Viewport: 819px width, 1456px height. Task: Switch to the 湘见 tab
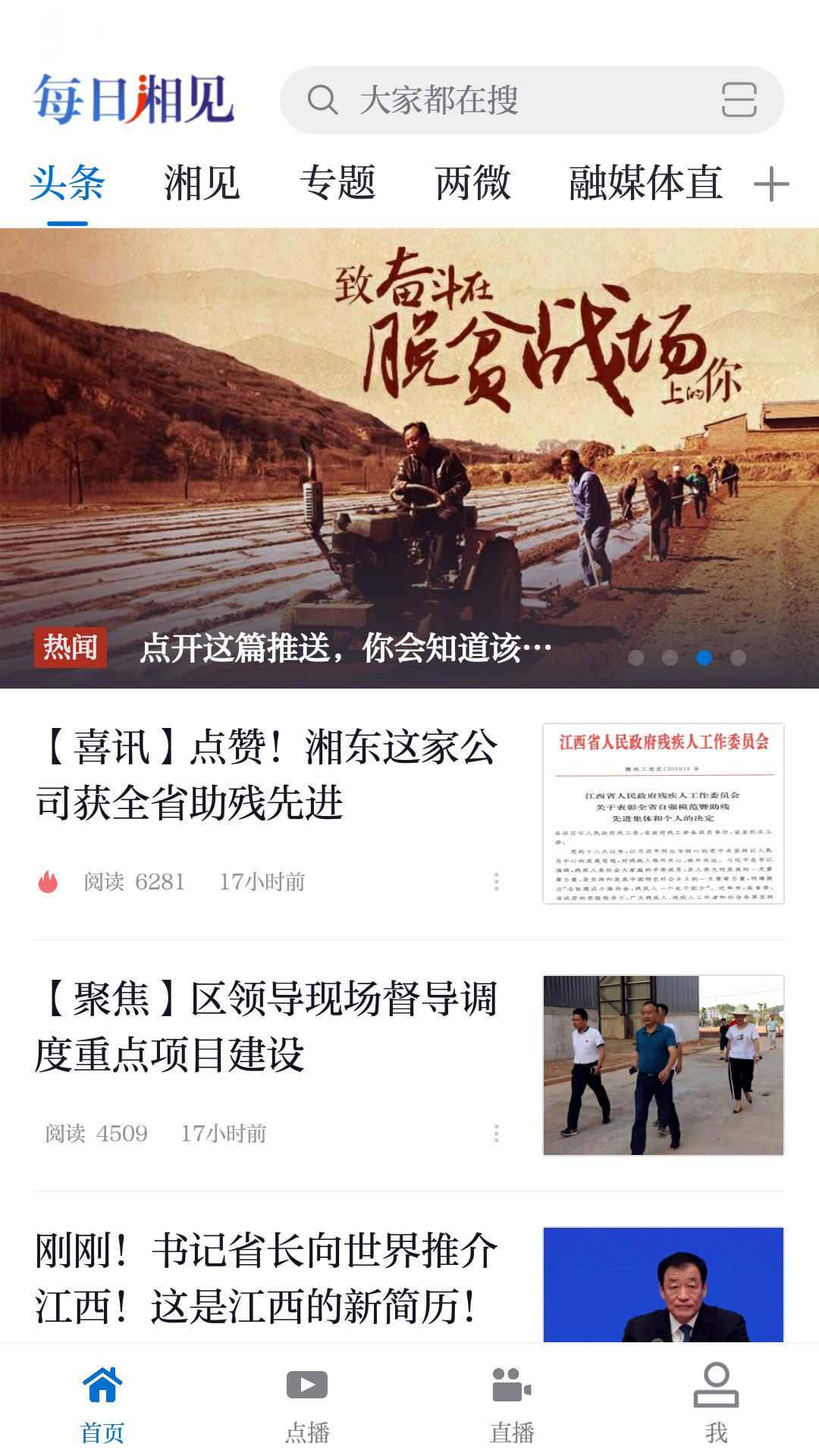coord(202,184)
